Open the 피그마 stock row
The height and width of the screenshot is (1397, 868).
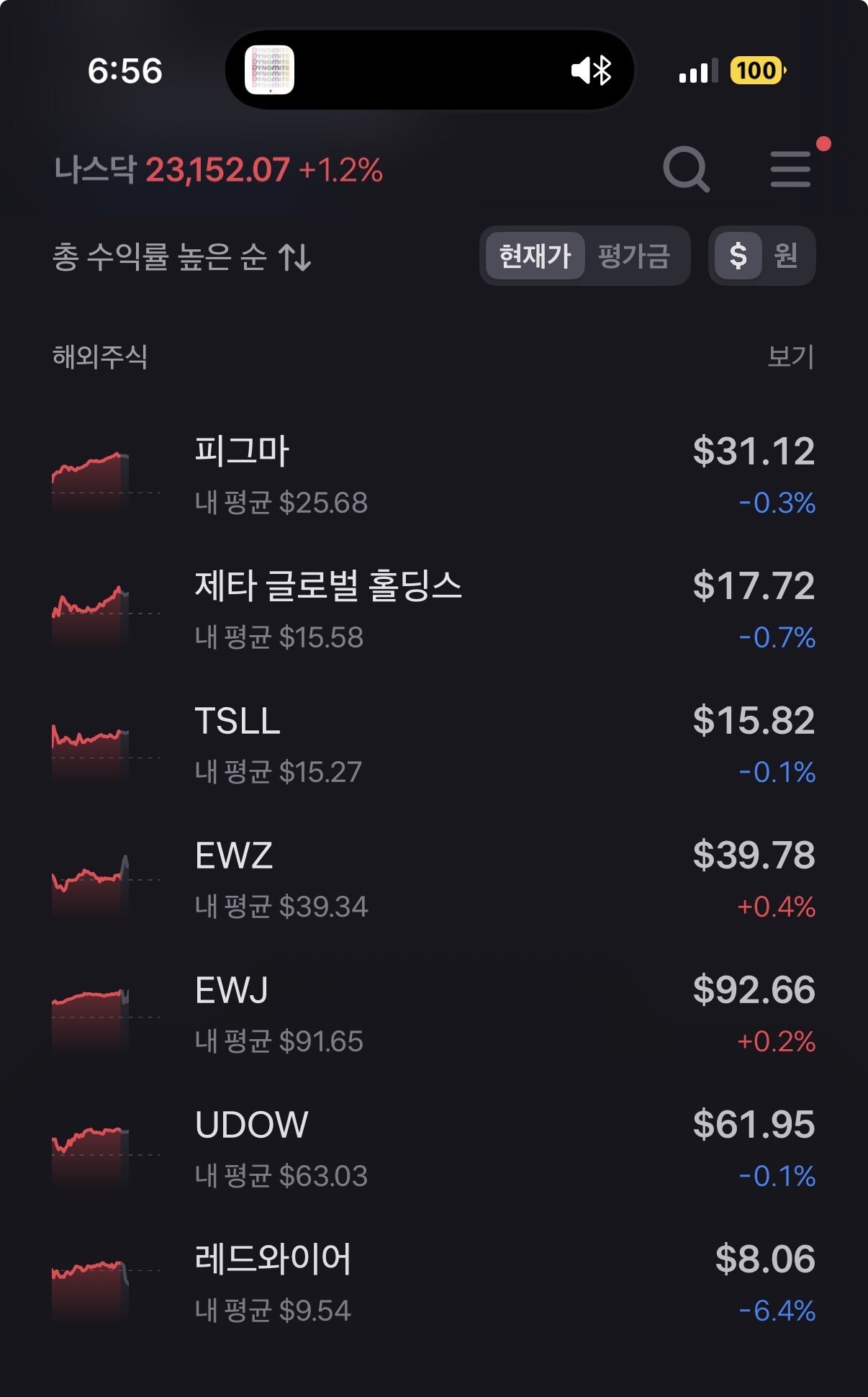click(432, 475)
